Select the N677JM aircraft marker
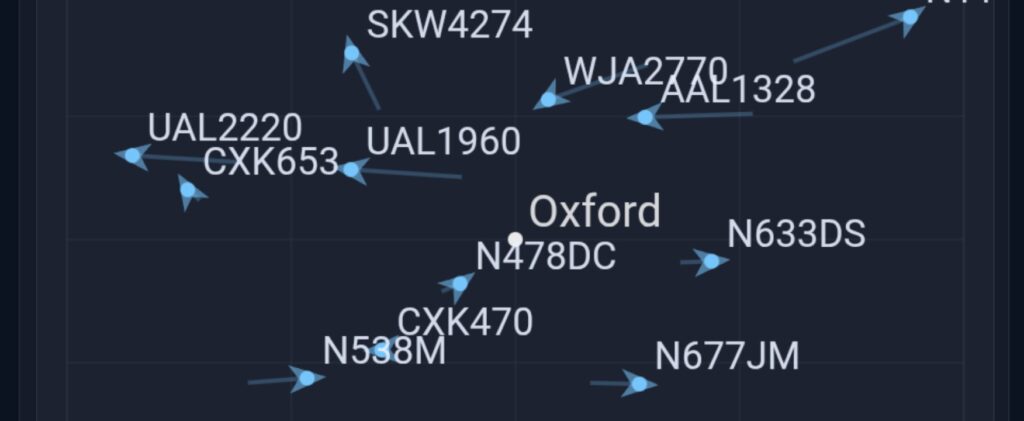 point(638,383)
